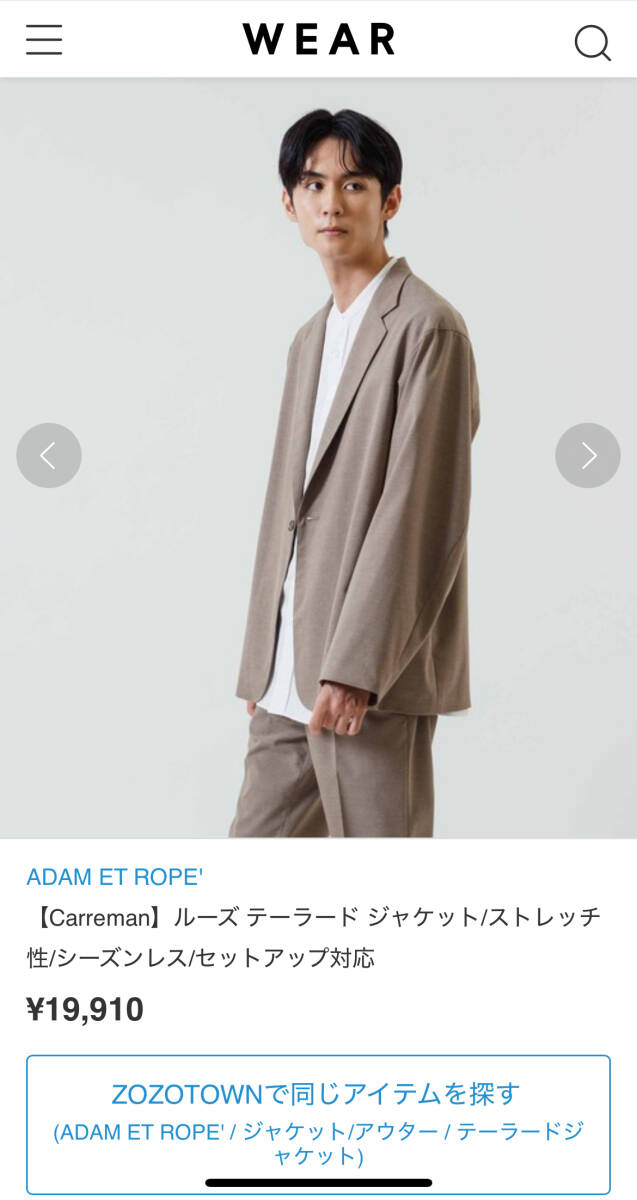Show the previous product photo
The width and height of the screenshot is (637, 1200).
48,455
